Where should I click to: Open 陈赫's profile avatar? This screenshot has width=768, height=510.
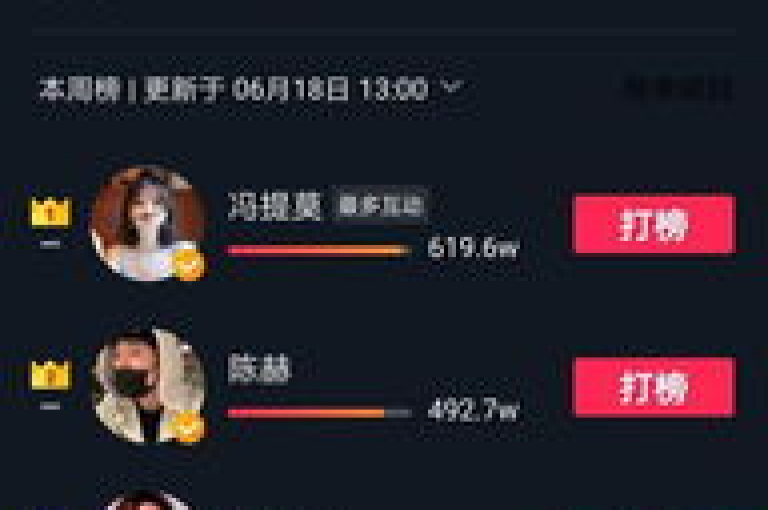[148, 386]
